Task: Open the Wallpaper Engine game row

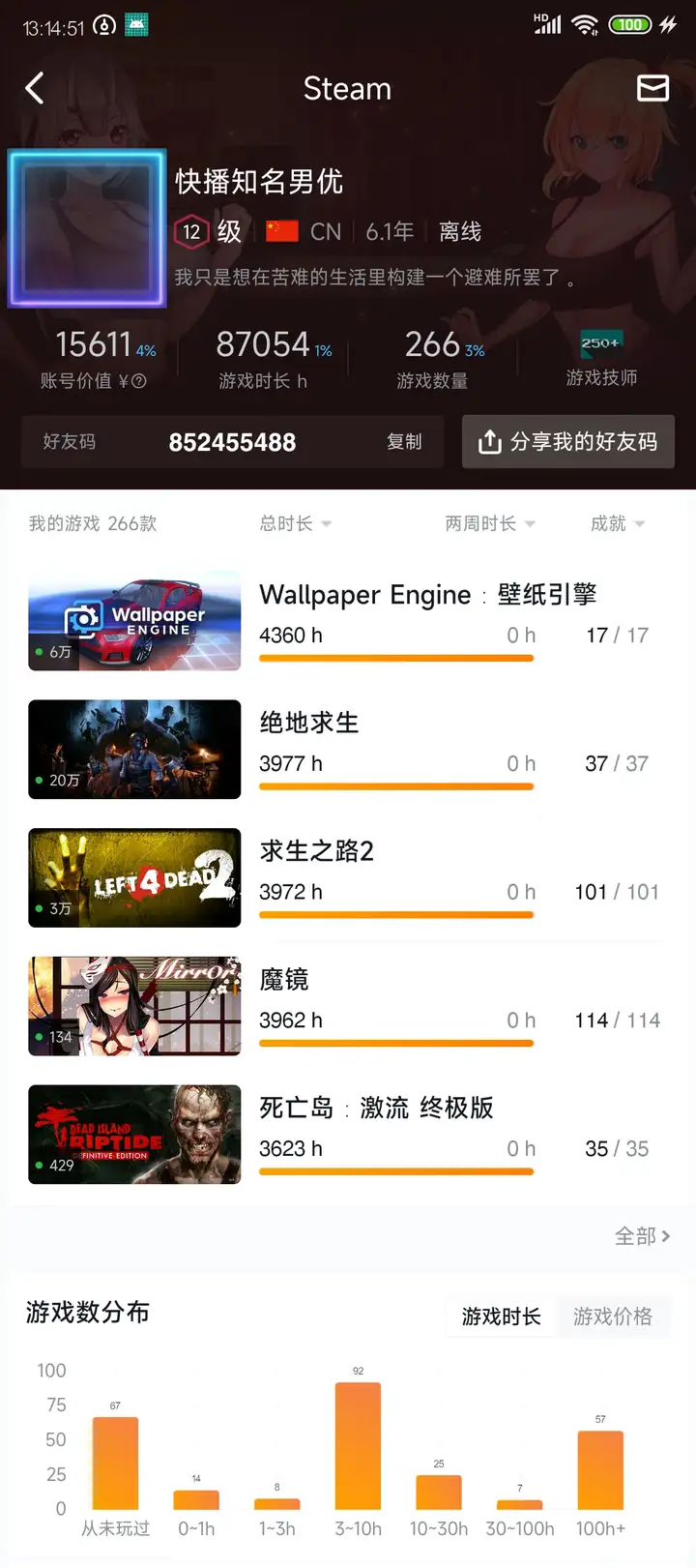Action: [348, 621]
